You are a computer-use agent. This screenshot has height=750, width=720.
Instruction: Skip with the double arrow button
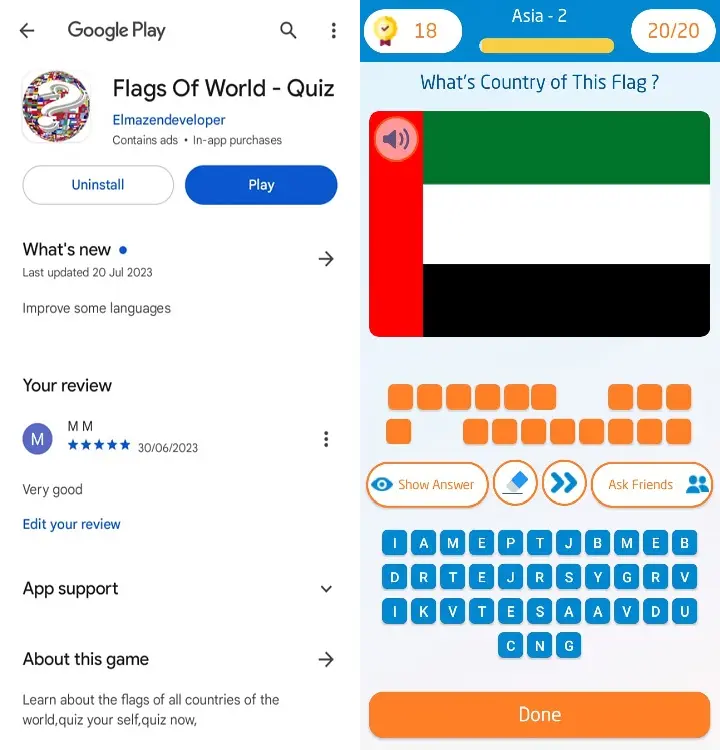pyautogui.click(x=564, y=484)
